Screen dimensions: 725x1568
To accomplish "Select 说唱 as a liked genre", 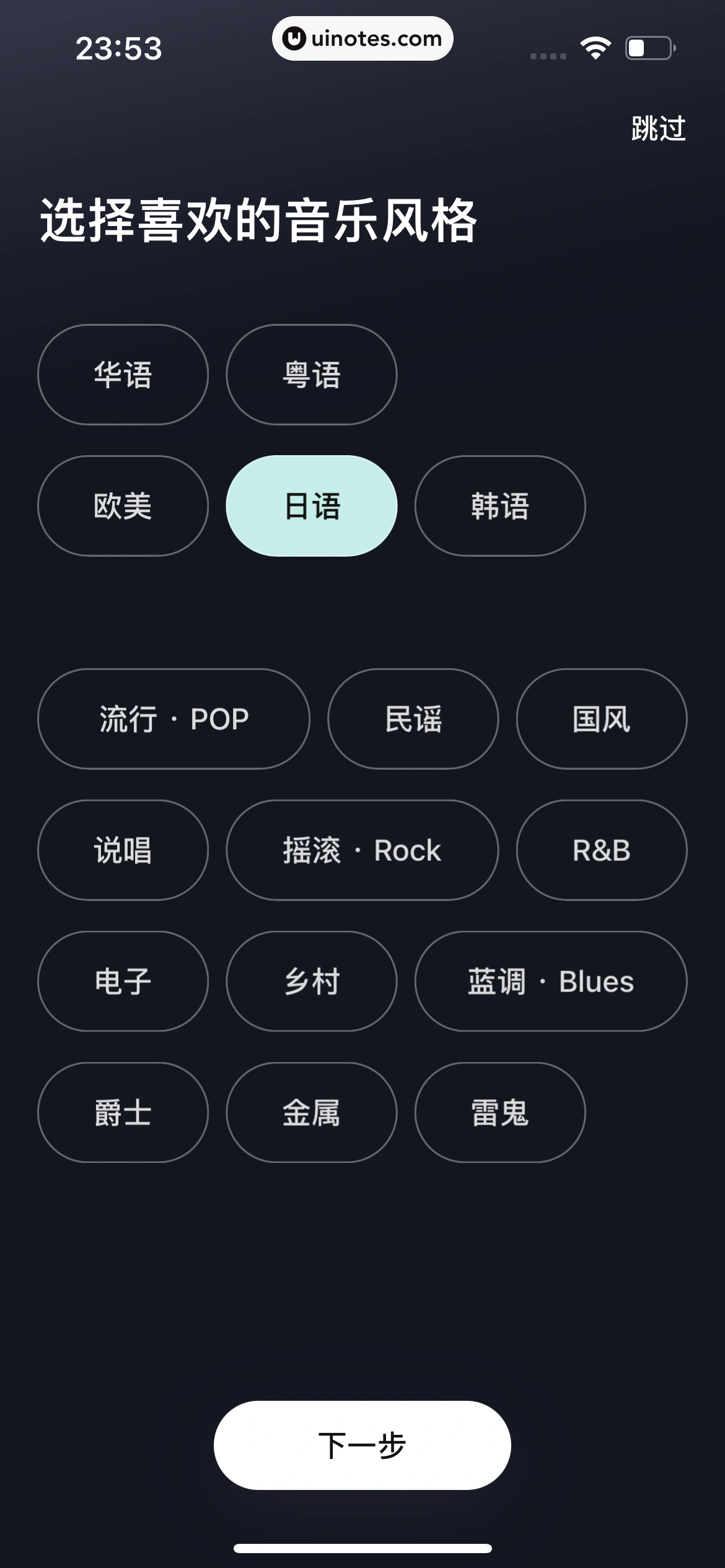I will [x=123, y=850].
